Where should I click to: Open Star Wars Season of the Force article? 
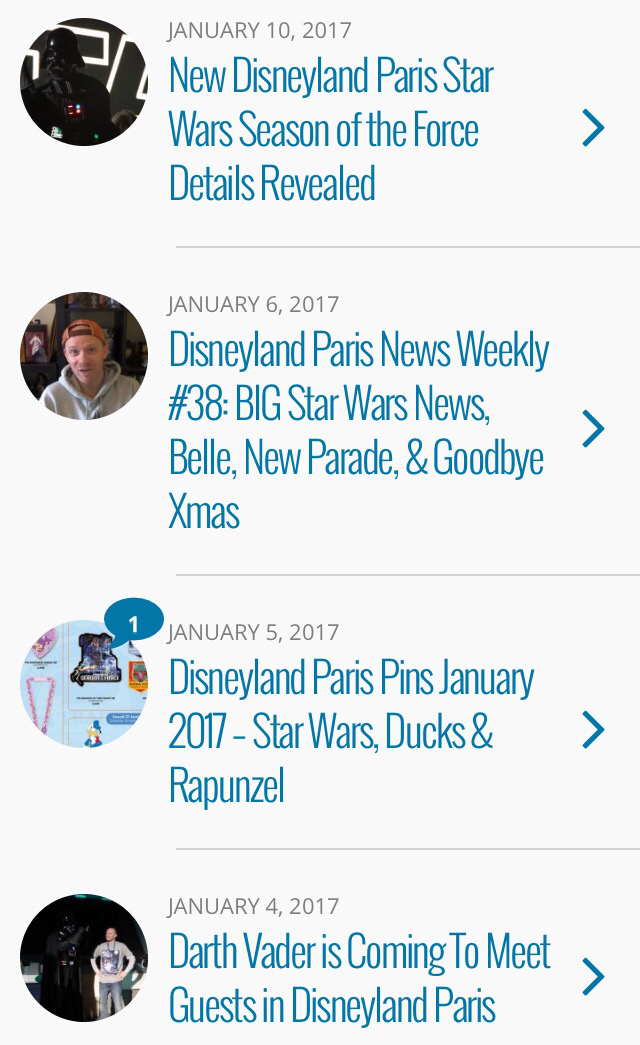[330, 130]
